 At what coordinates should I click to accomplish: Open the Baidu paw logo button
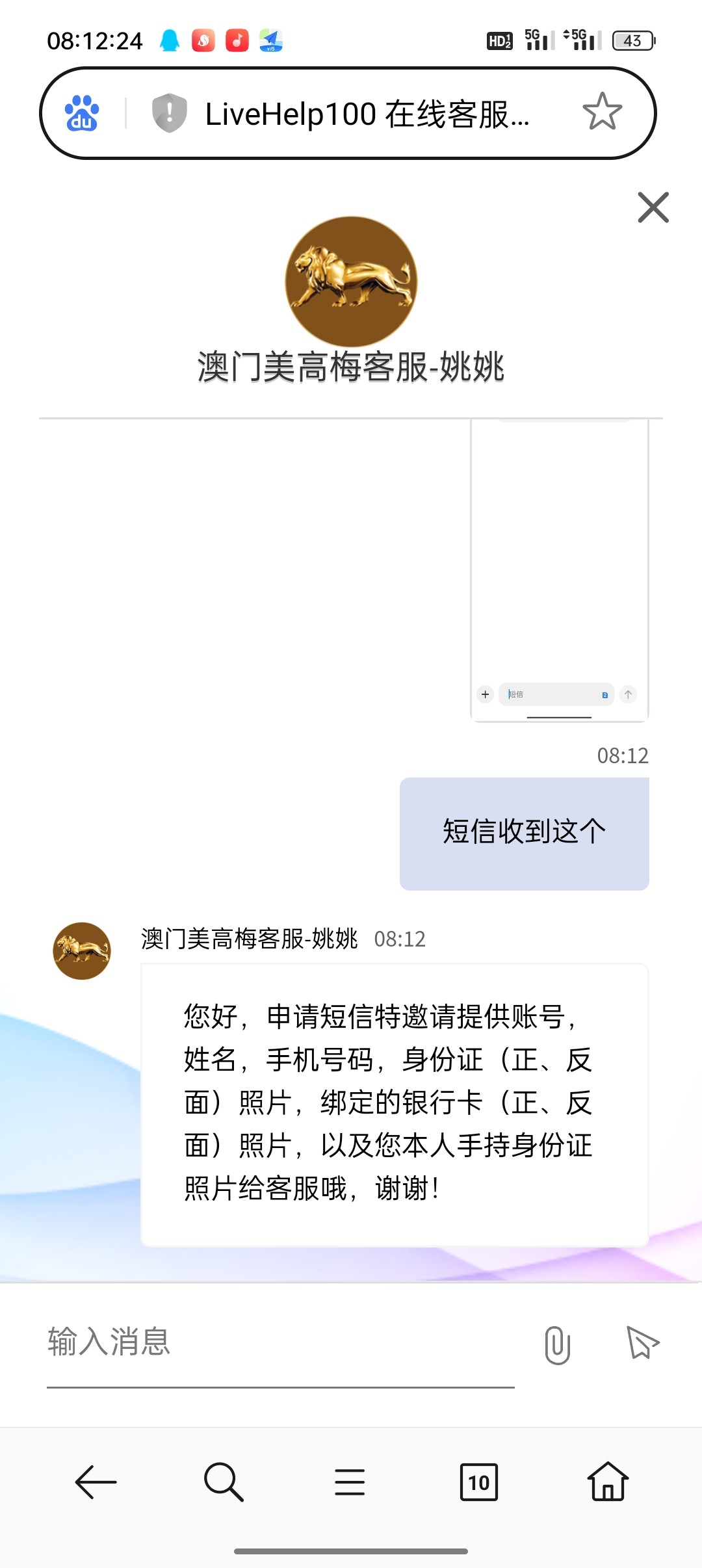[x=82, y=113]
